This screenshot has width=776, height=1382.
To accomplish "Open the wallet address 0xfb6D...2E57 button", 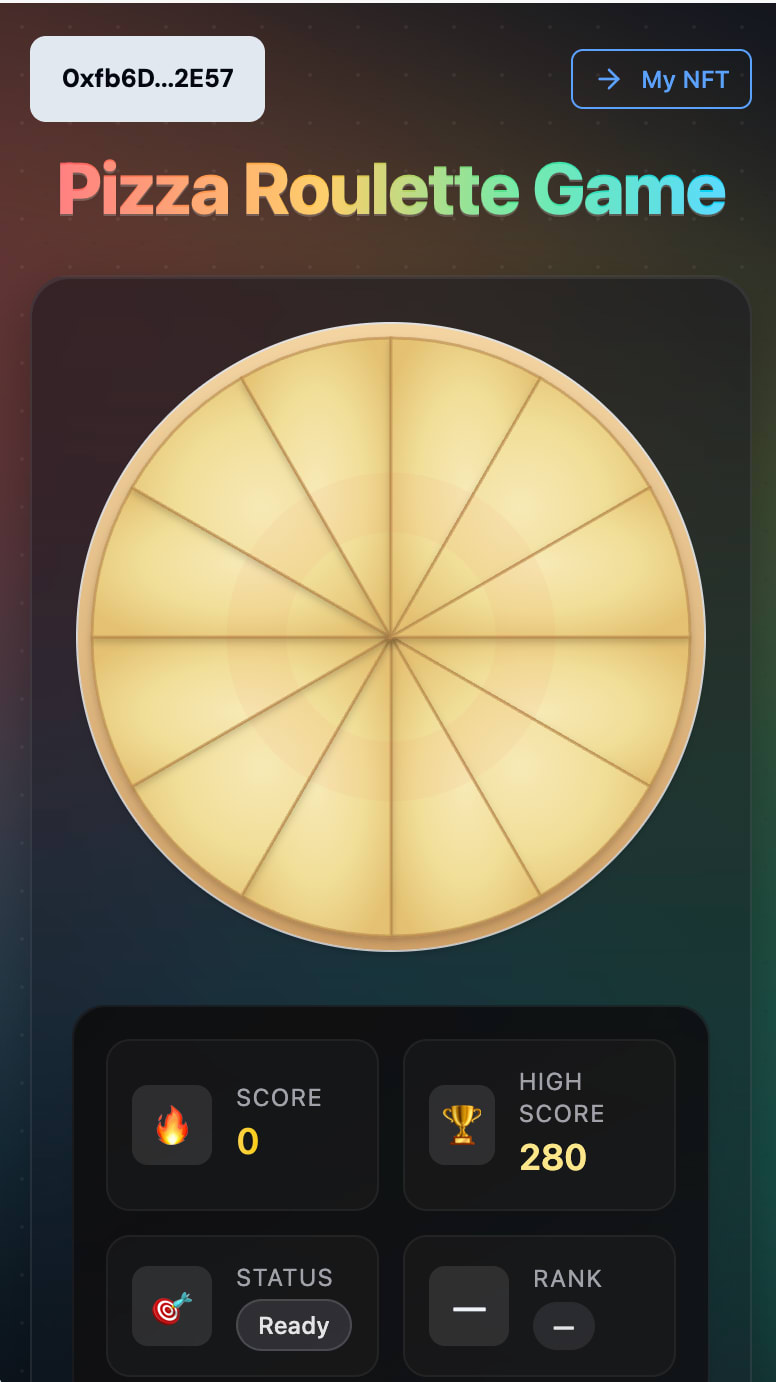I will click(147, 79).
